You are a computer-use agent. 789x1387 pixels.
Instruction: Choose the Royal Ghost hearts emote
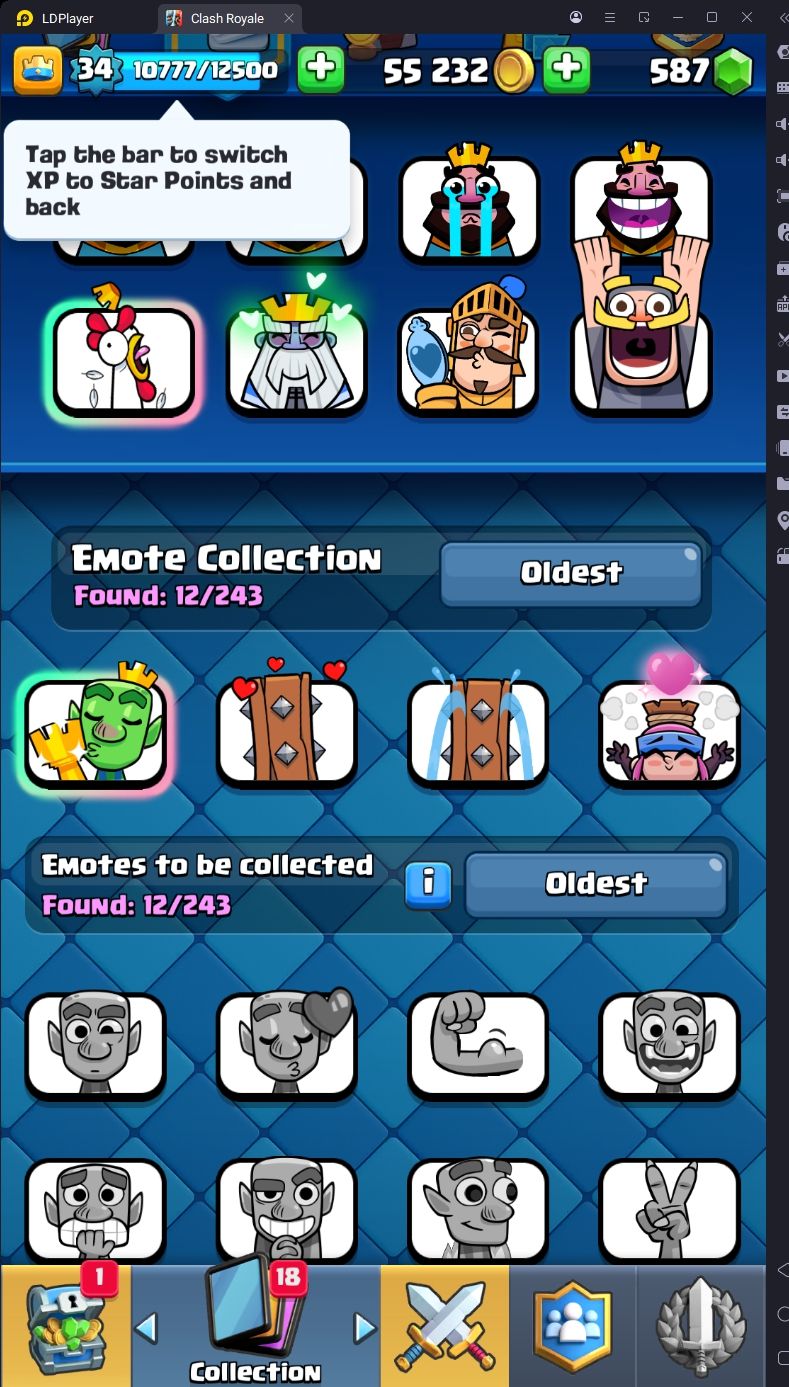click(296, 361)
